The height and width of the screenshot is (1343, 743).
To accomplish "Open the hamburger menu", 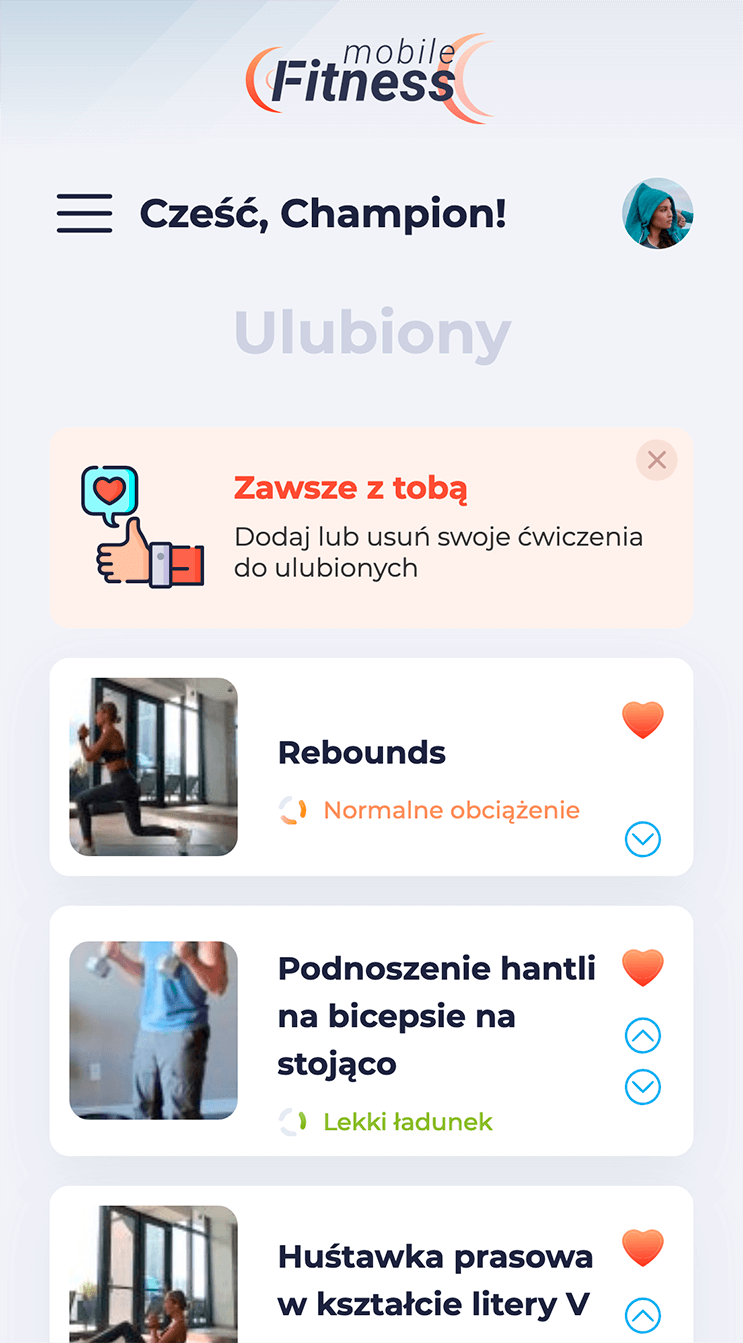I will 84,213.
